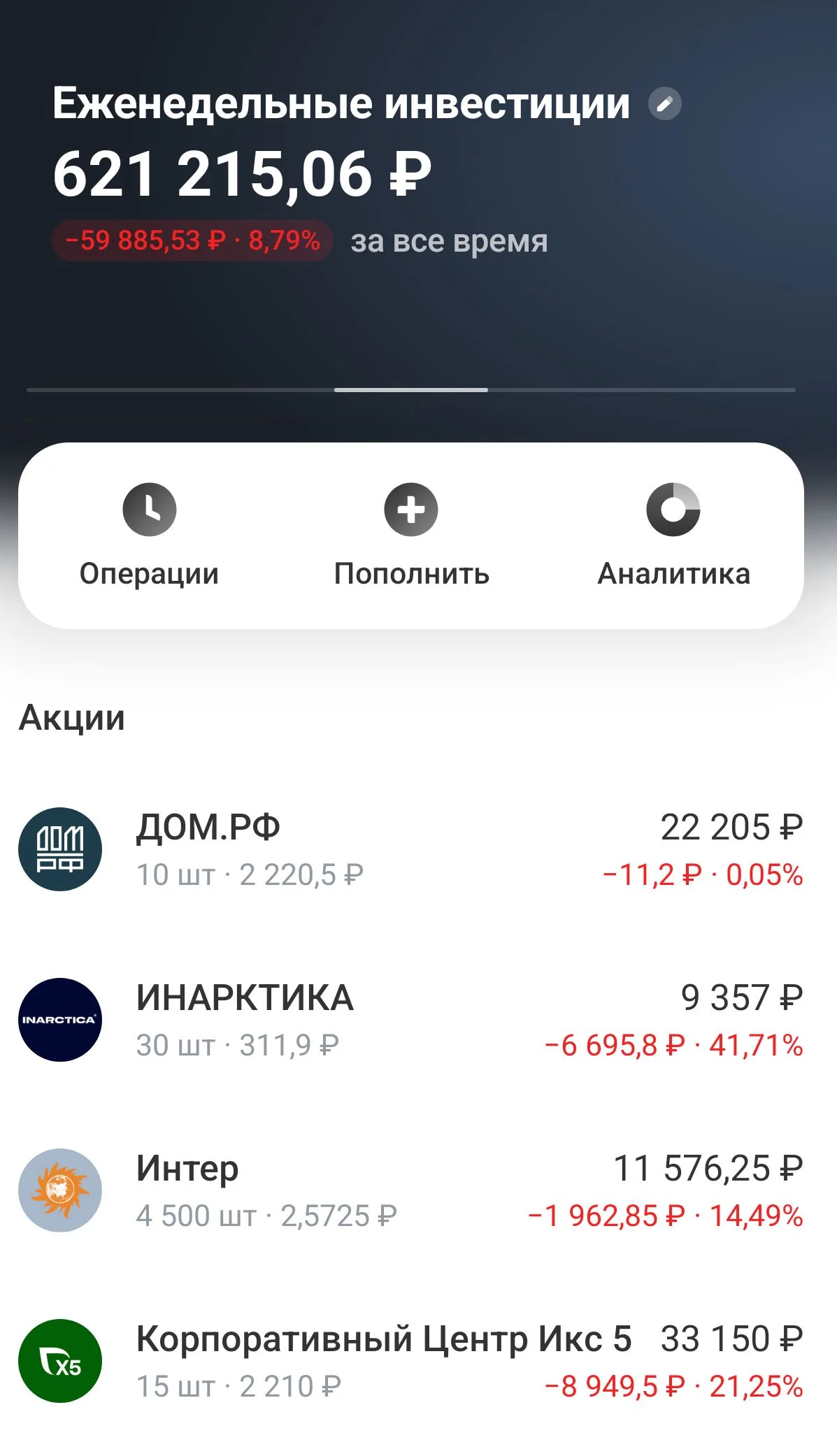Viewport: 837px width, 1456px height.
Task: Open the Операции history
Action: pyautogui.click(x=149, y=535)
